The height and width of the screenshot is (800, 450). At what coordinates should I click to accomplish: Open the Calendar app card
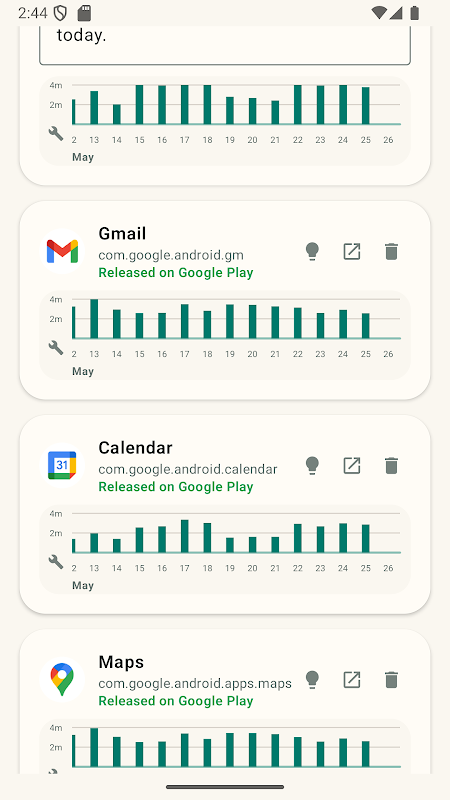point(225,514)
